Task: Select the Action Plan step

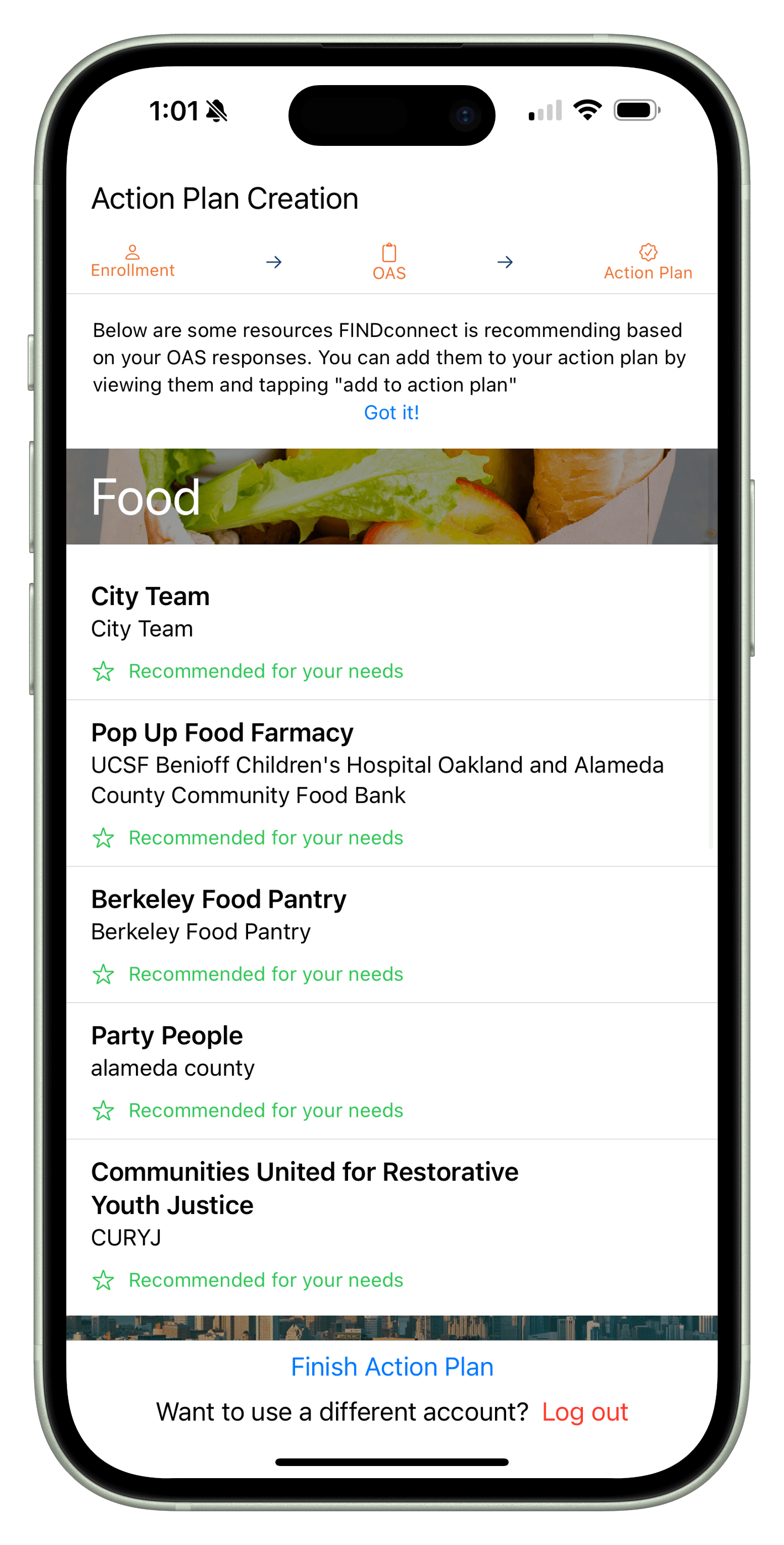Action: pos(647,262)
